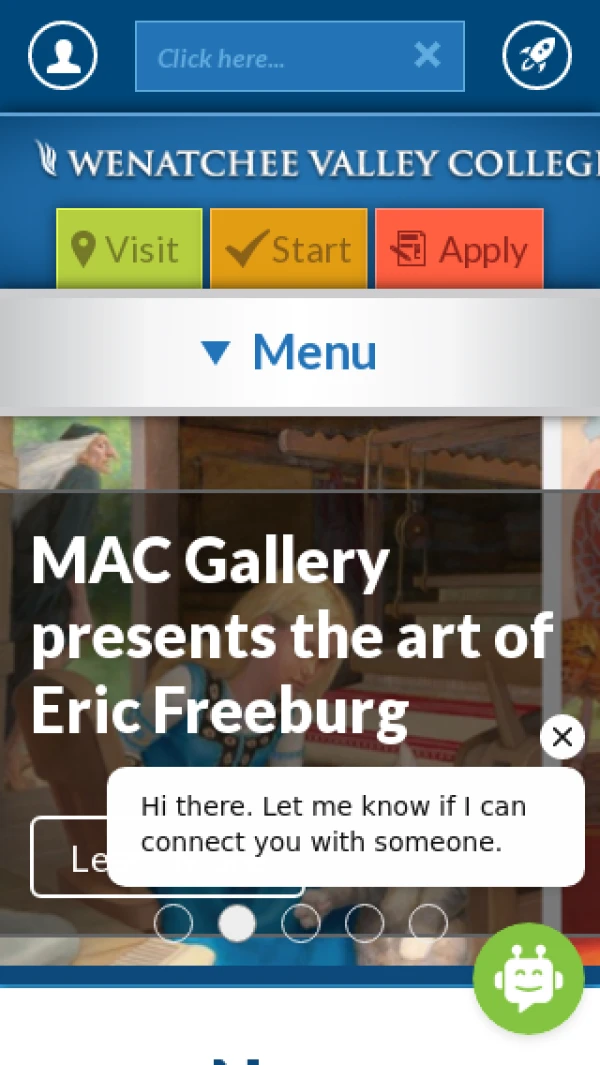Image resolution: width=600 pixels, height=1065 pixels.
Task: Tap the 'Click here...' search field
Action: tap(270, 57)
